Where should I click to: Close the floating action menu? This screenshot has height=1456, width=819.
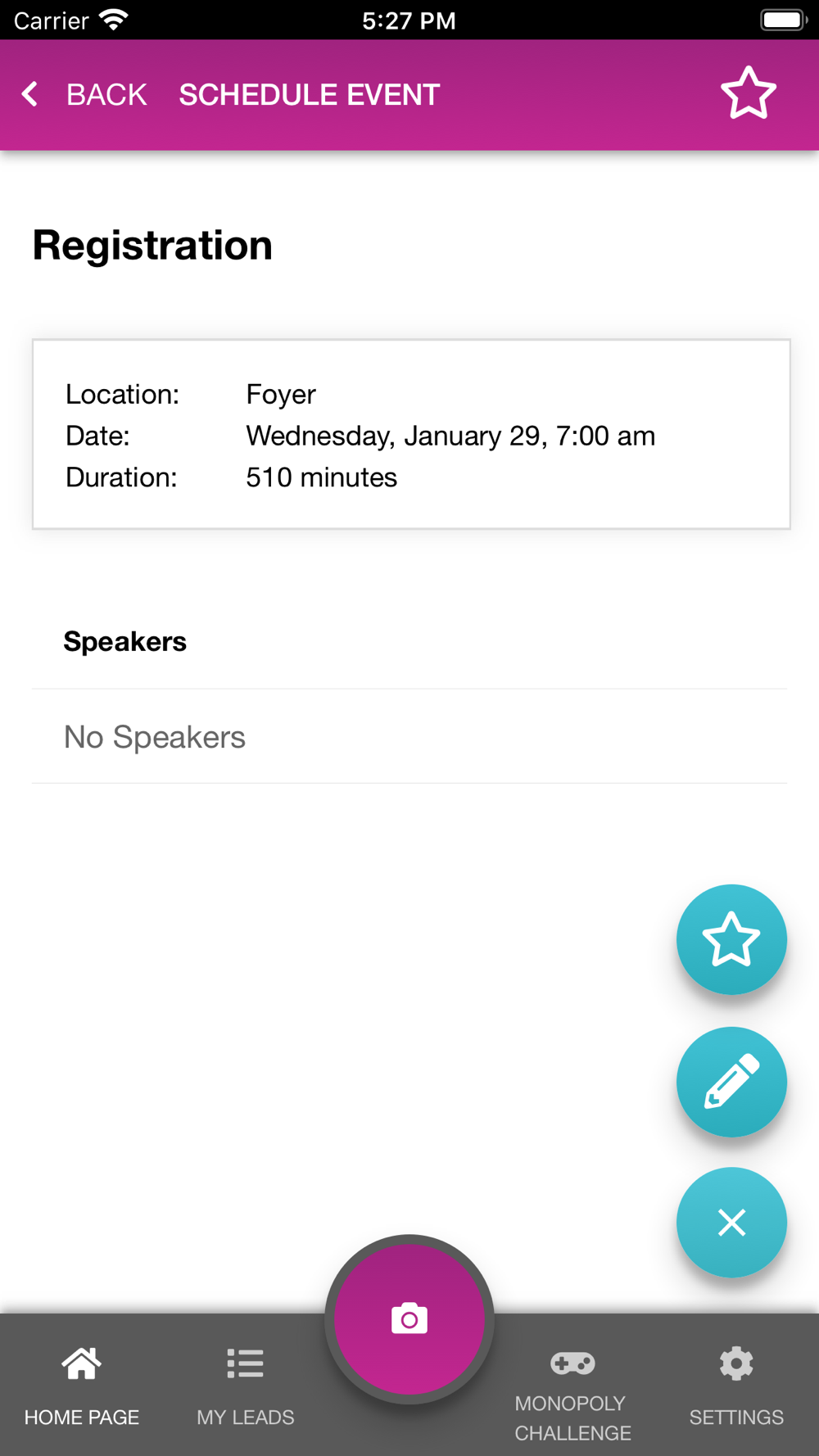(x=731, y=1222)
